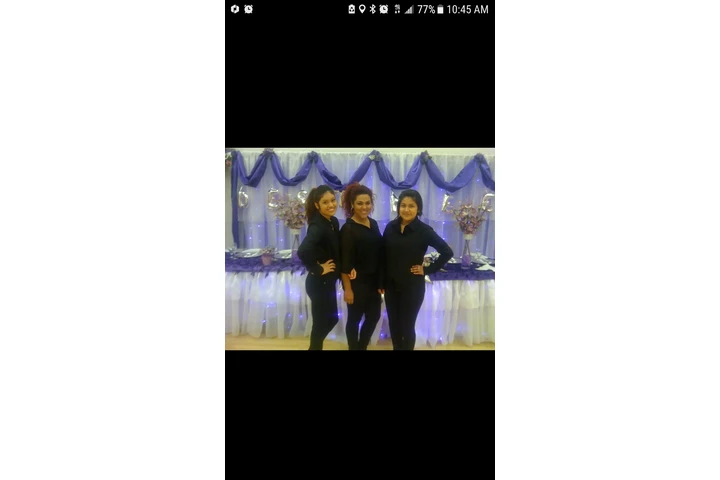Tap the photo to reveal viewer controls
The width and height of the screenshot is (720, 480).
[360, 249]
